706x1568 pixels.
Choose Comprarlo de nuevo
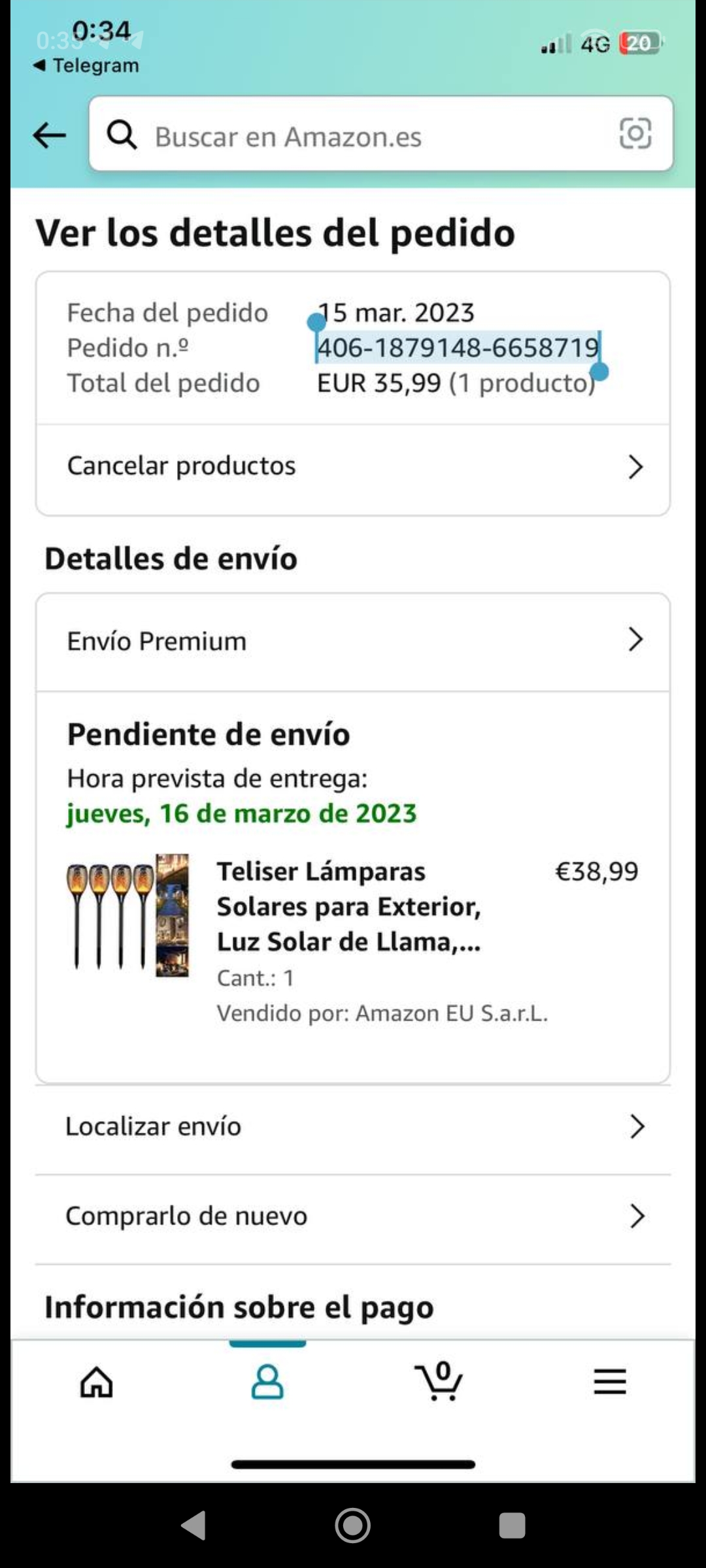click(353, 1217)
